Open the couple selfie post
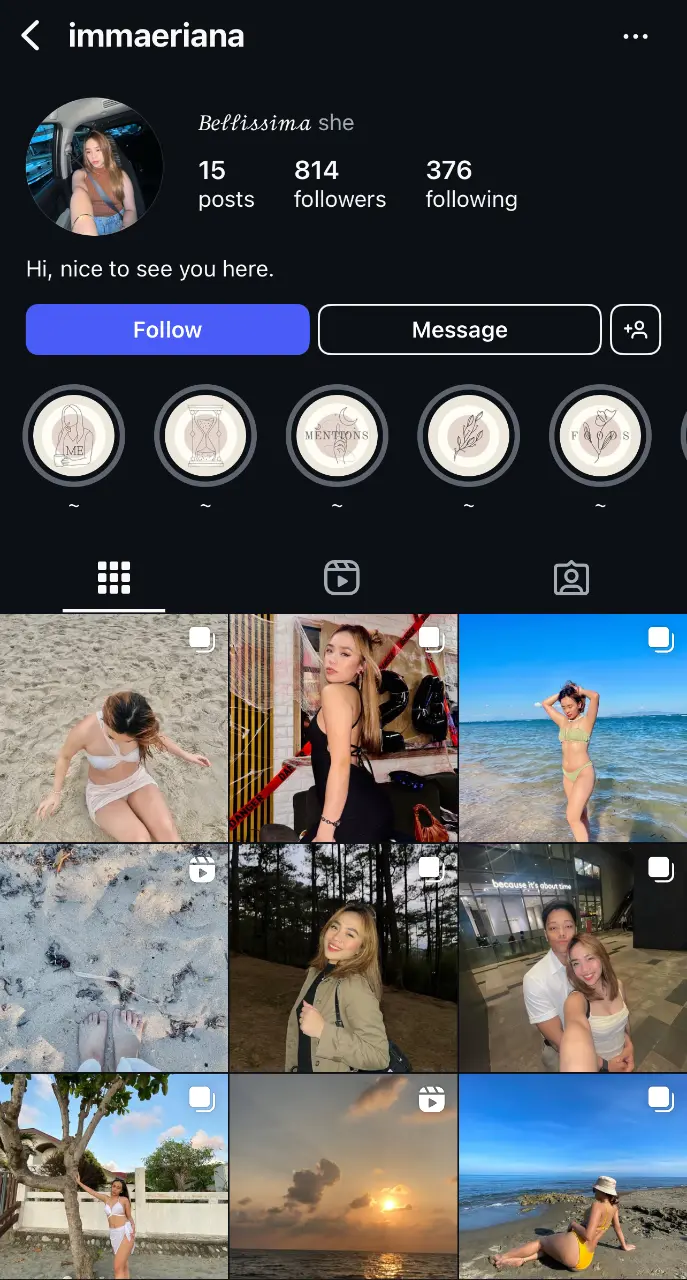The image size is (687, 1280). click(x=573, y=958)
